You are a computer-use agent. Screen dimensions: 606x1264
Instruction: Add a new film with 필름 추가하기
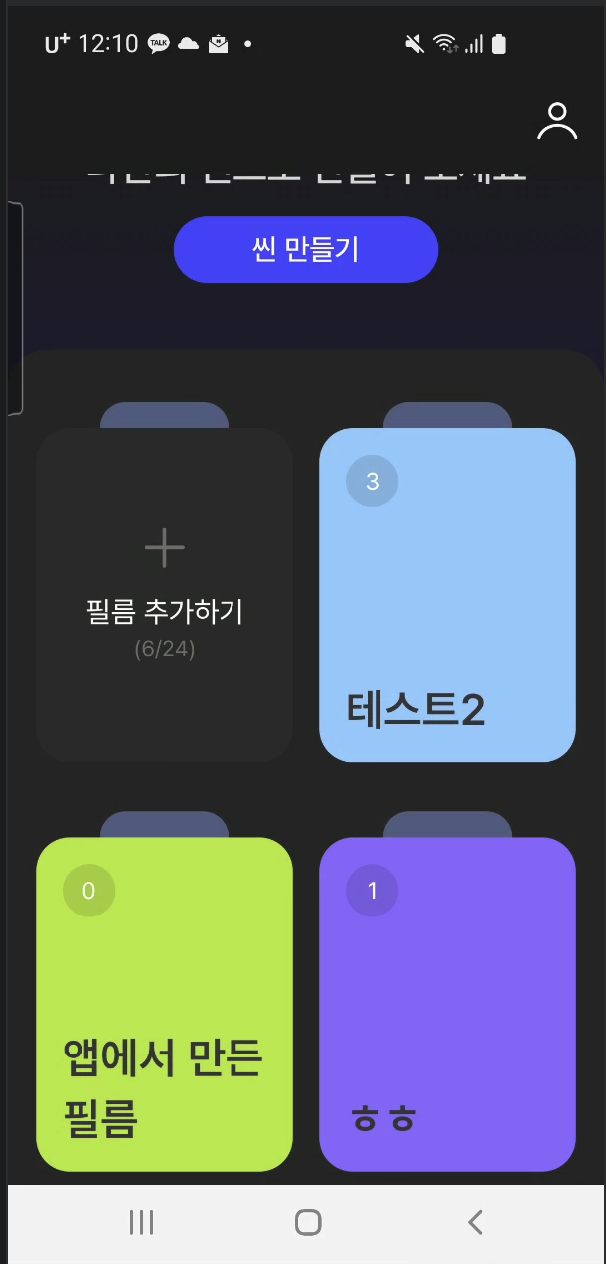(164, 595)
